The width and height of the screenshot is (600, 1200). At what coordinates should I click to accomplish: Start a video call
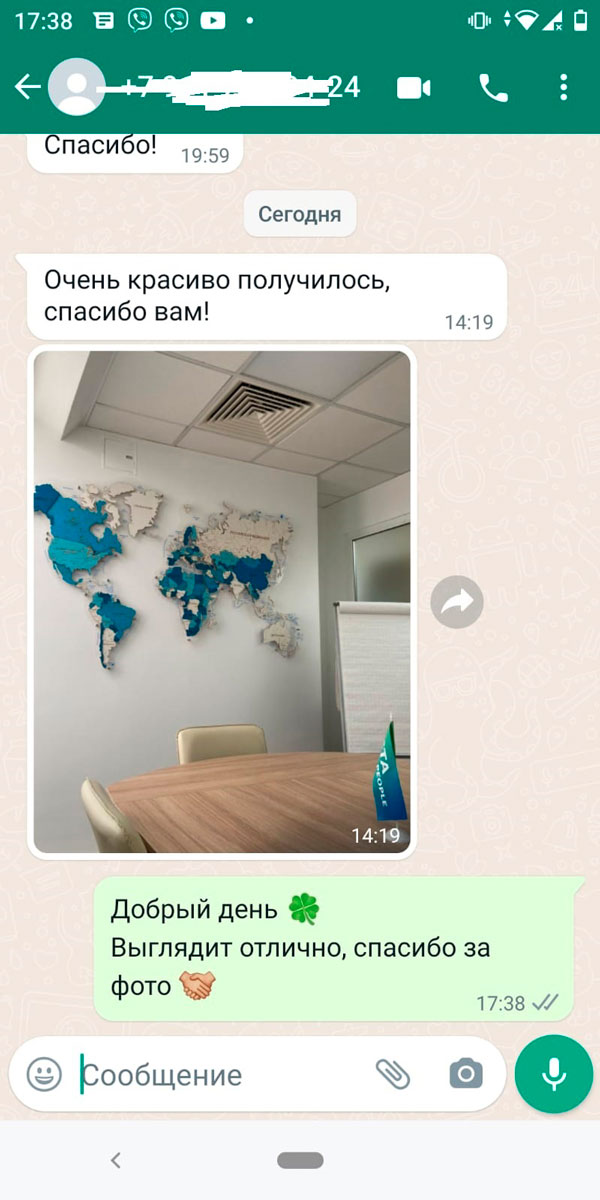pyautogui.click(x=414, y=88)
